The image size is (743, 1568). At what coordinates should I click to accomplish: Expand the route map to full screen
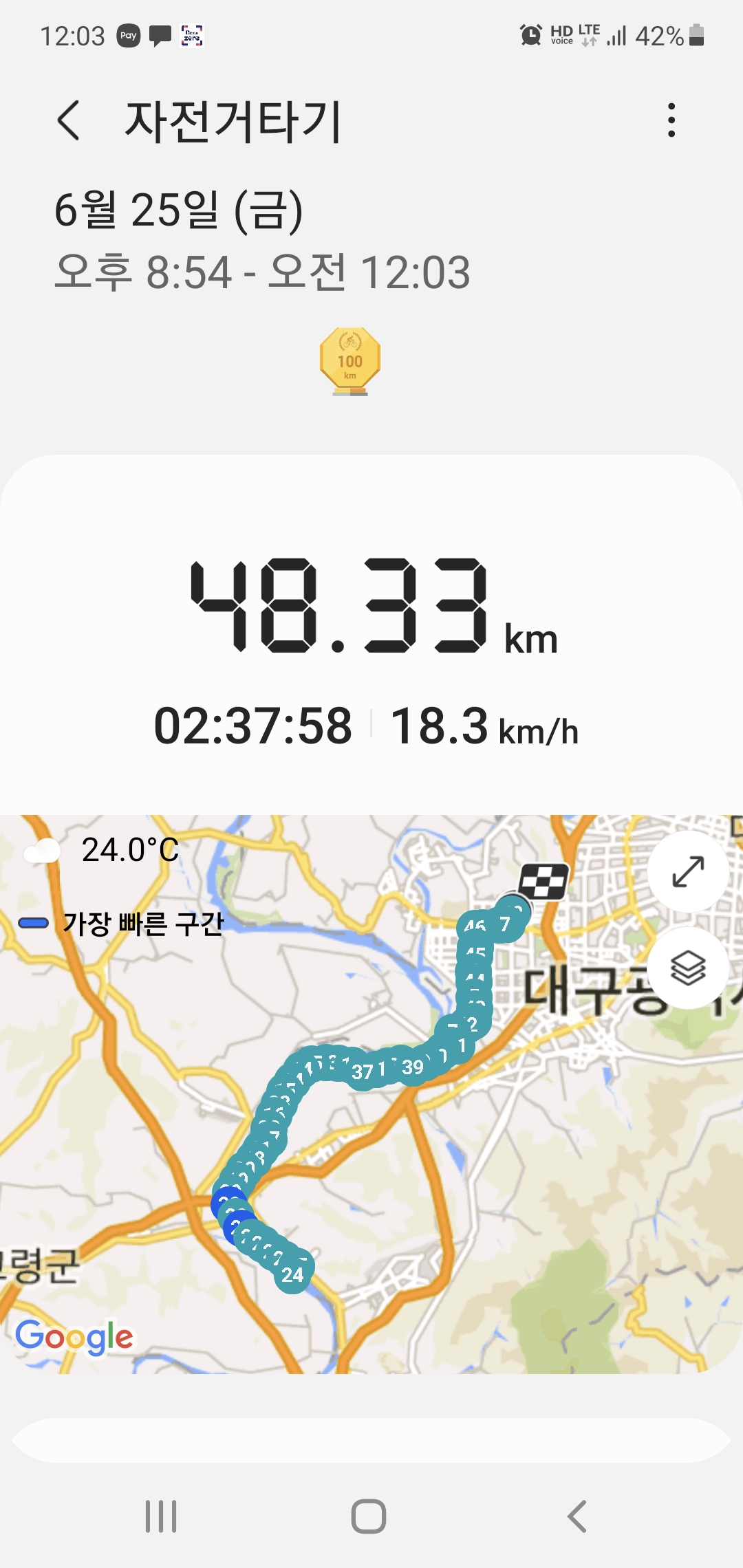(687, 871)
